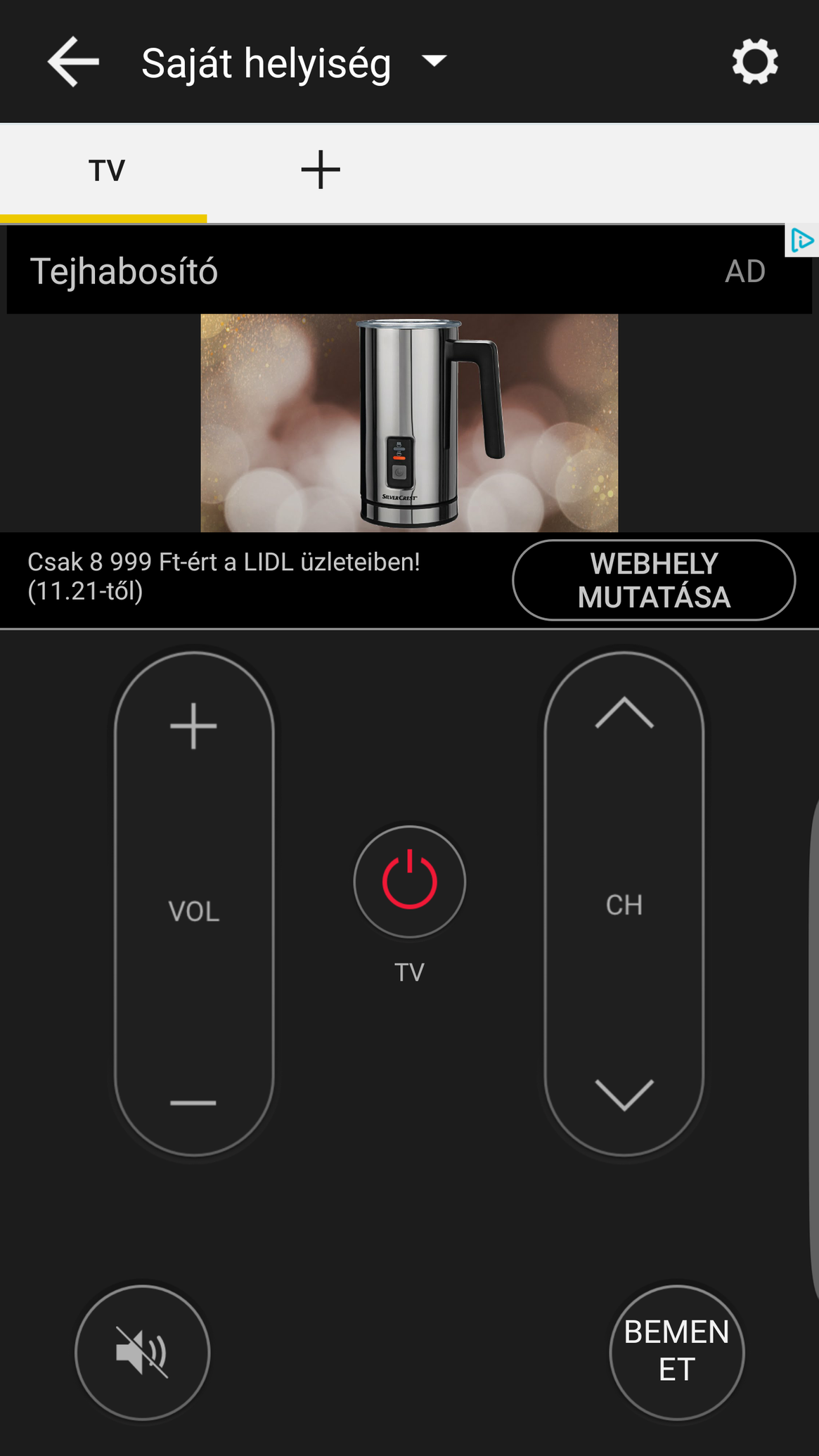Open settings via the gear icon

point(755,62)
